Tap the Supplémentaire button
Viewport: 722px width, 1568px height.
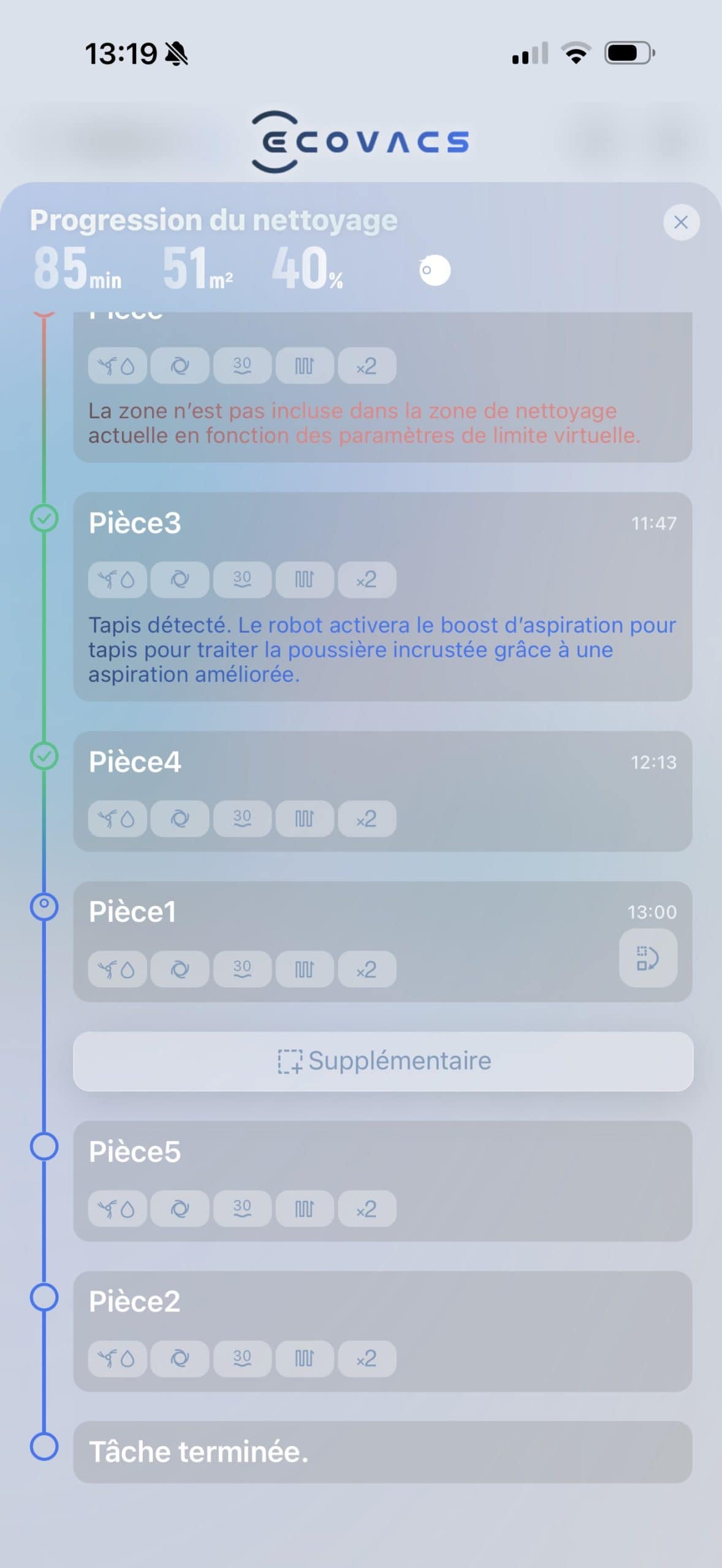pyautogui.click(x=383, y=1061)
